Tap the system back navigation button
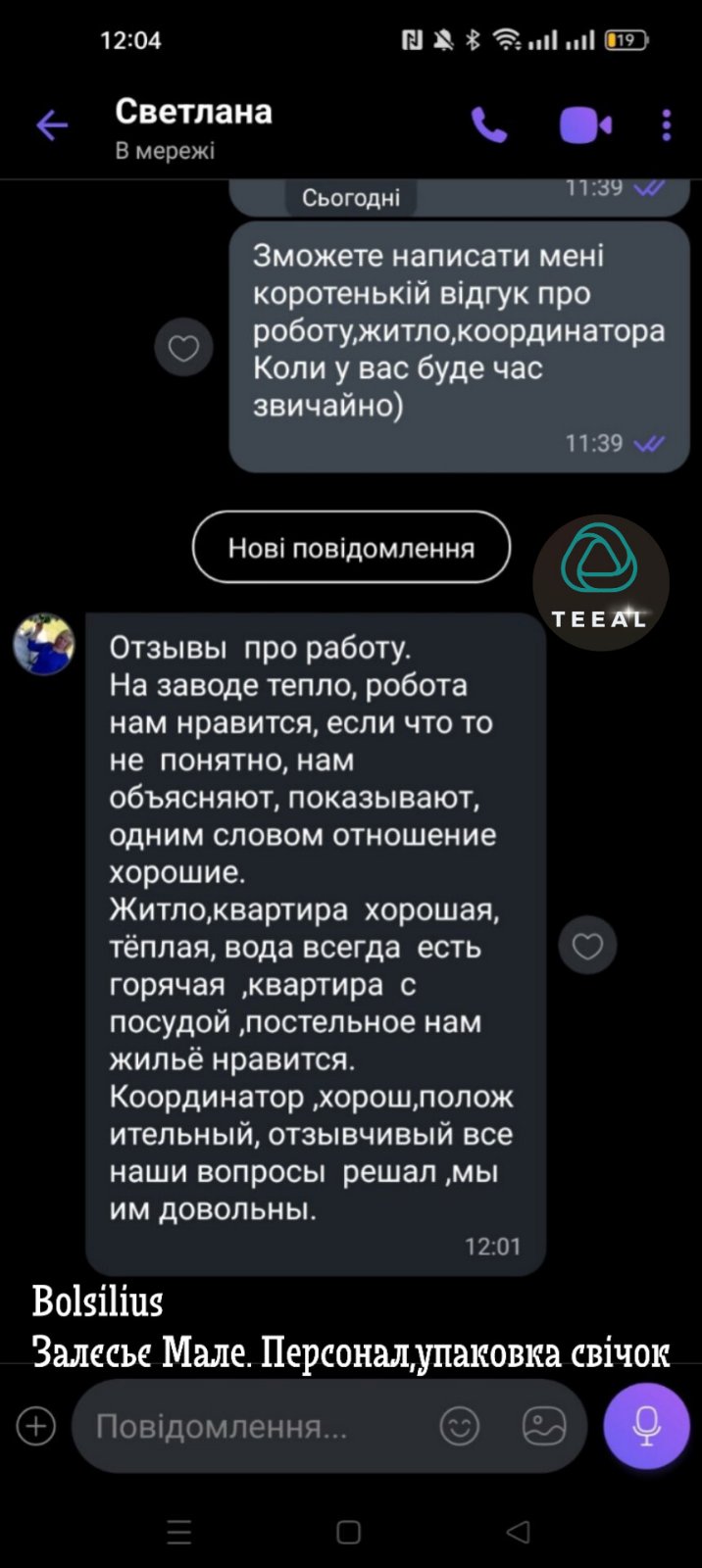This screenshot has height=1568, width=702. tap(518, 1532)
